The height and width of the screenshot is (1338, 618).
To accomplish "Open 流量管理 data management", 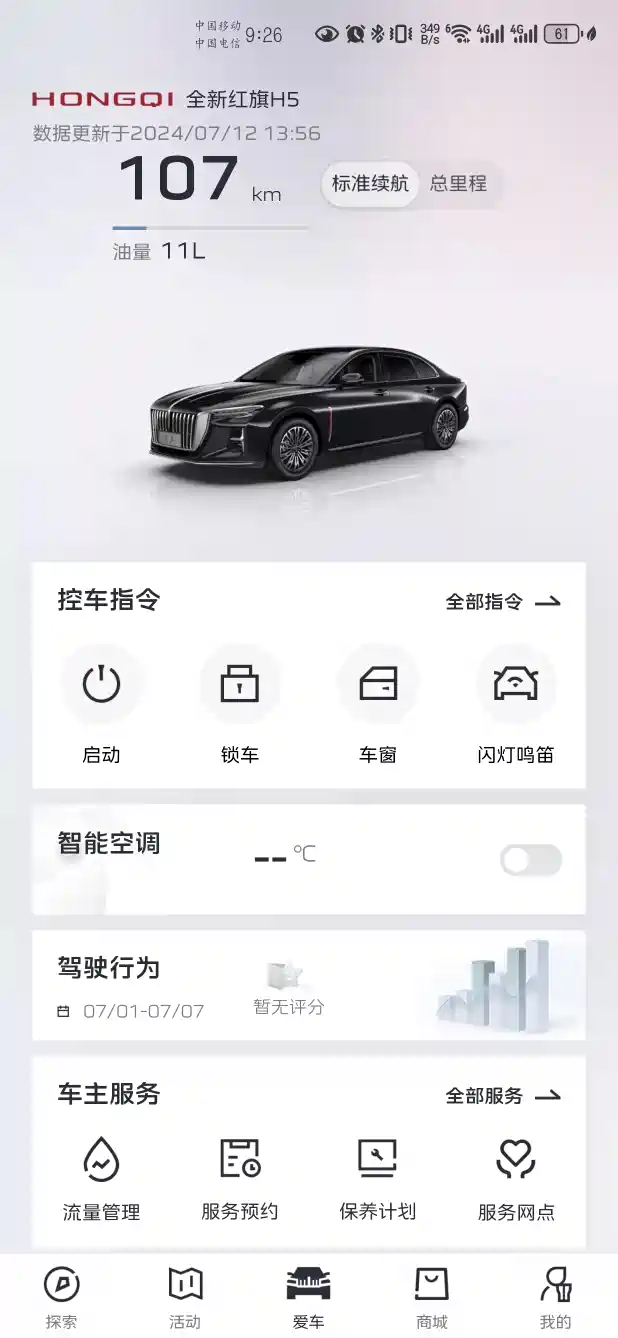I will [101, 1180].
